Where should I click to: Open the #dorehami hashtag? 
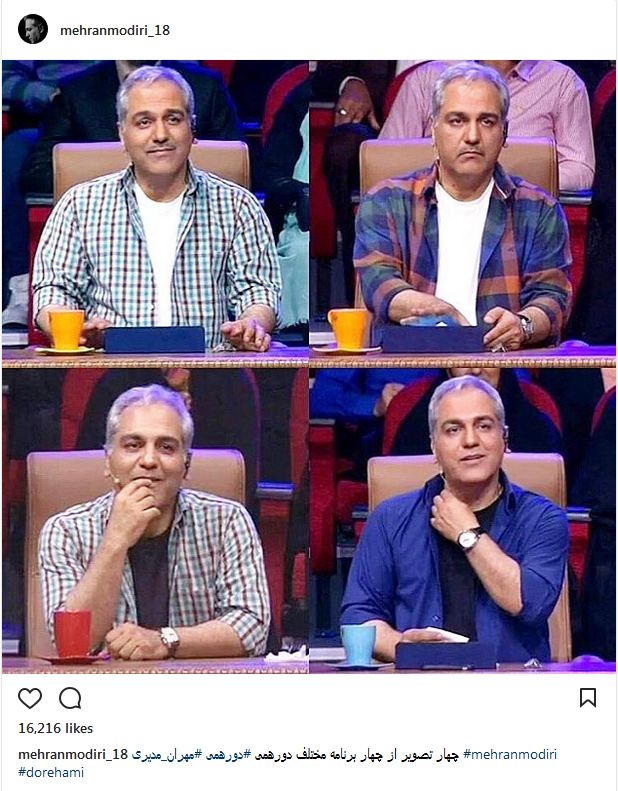click(x=51, y=772)
